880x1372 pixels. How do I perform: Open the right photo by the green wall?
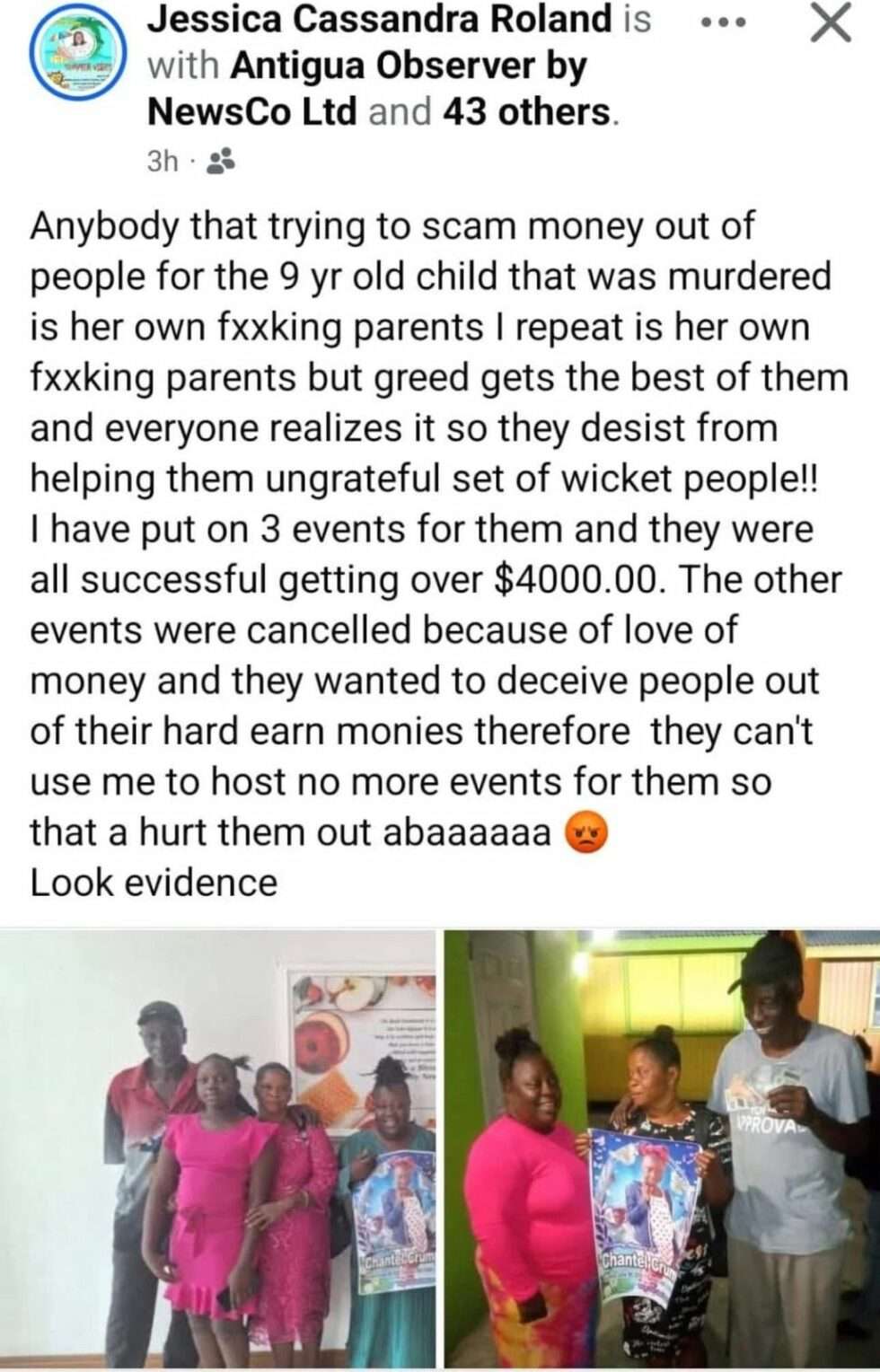(662, 1148)
